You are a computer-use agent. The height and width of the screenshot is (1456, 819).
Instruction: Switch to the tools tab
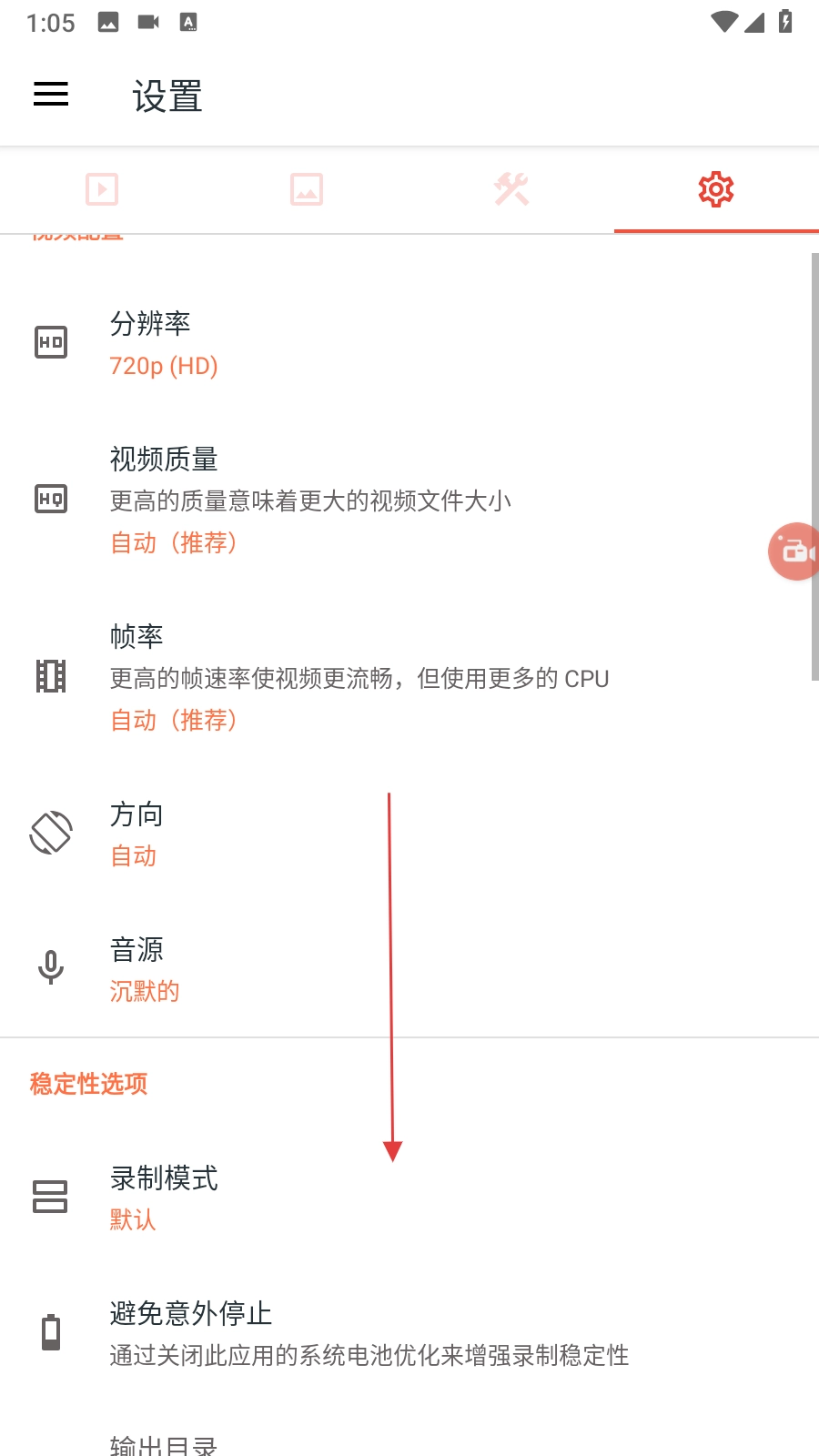click(x=511, y=189)
